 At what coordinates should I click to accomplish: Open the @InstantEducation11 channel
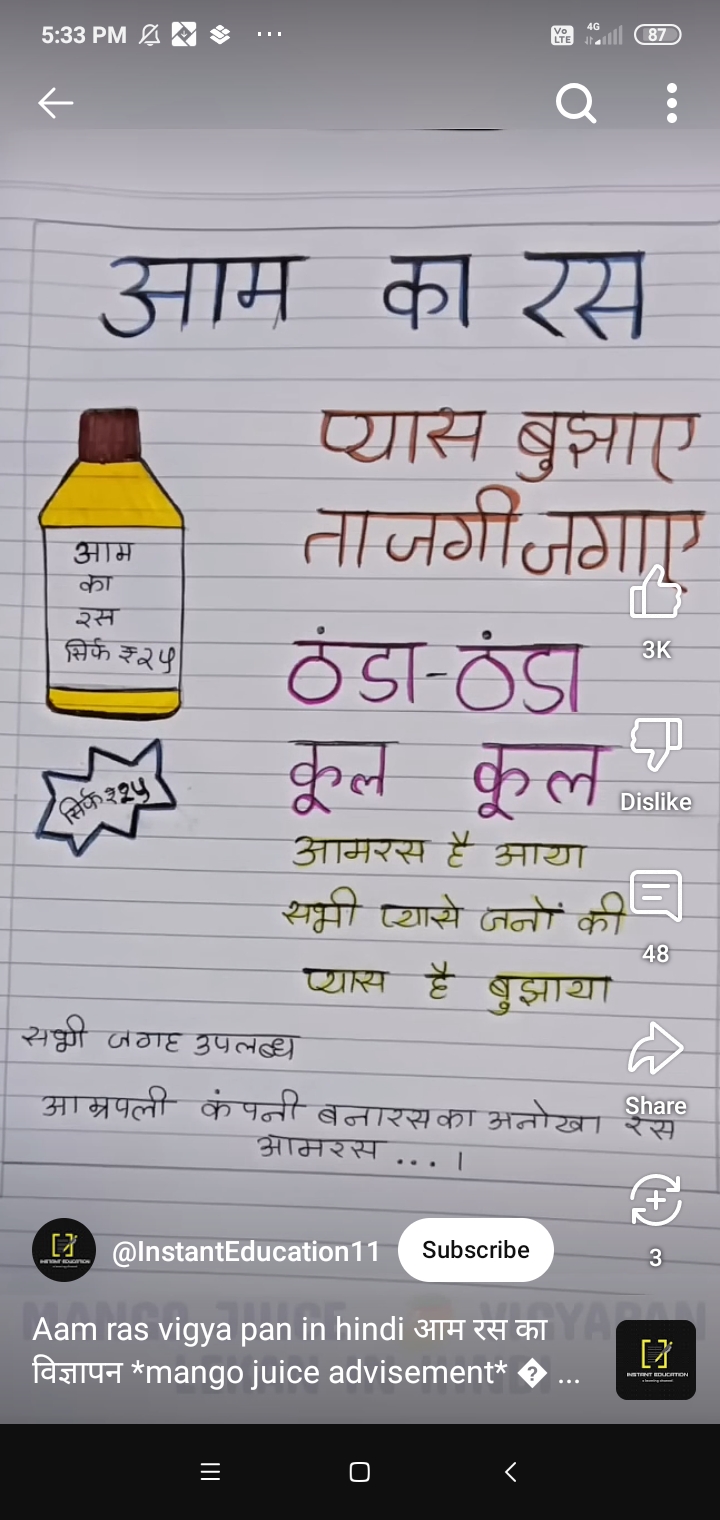[x=246, y=1251]
